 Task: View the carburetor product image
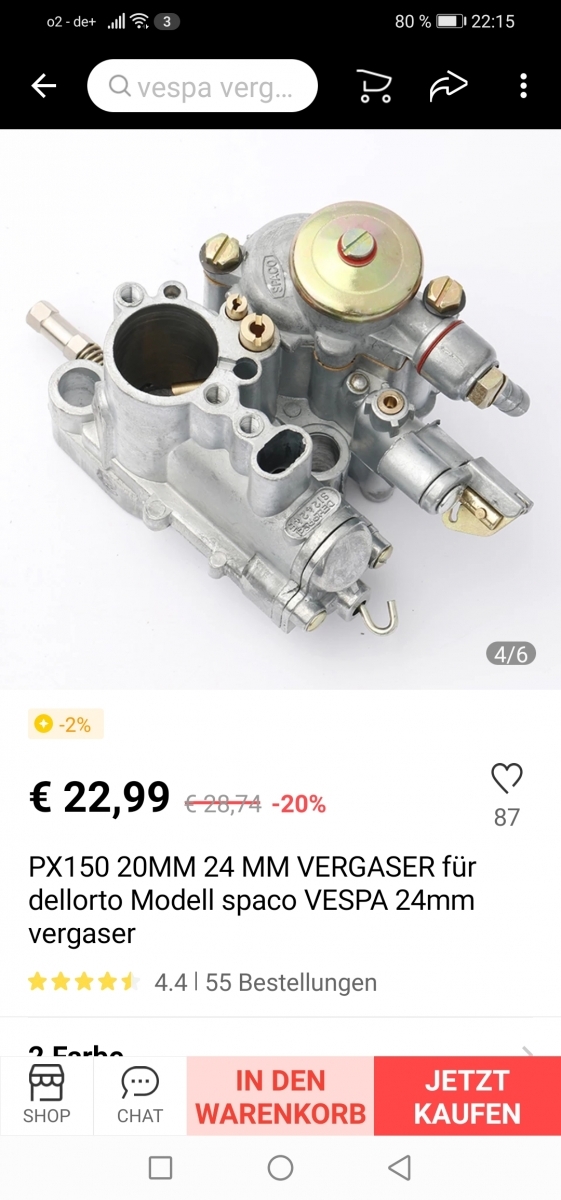tap(280, 410)
